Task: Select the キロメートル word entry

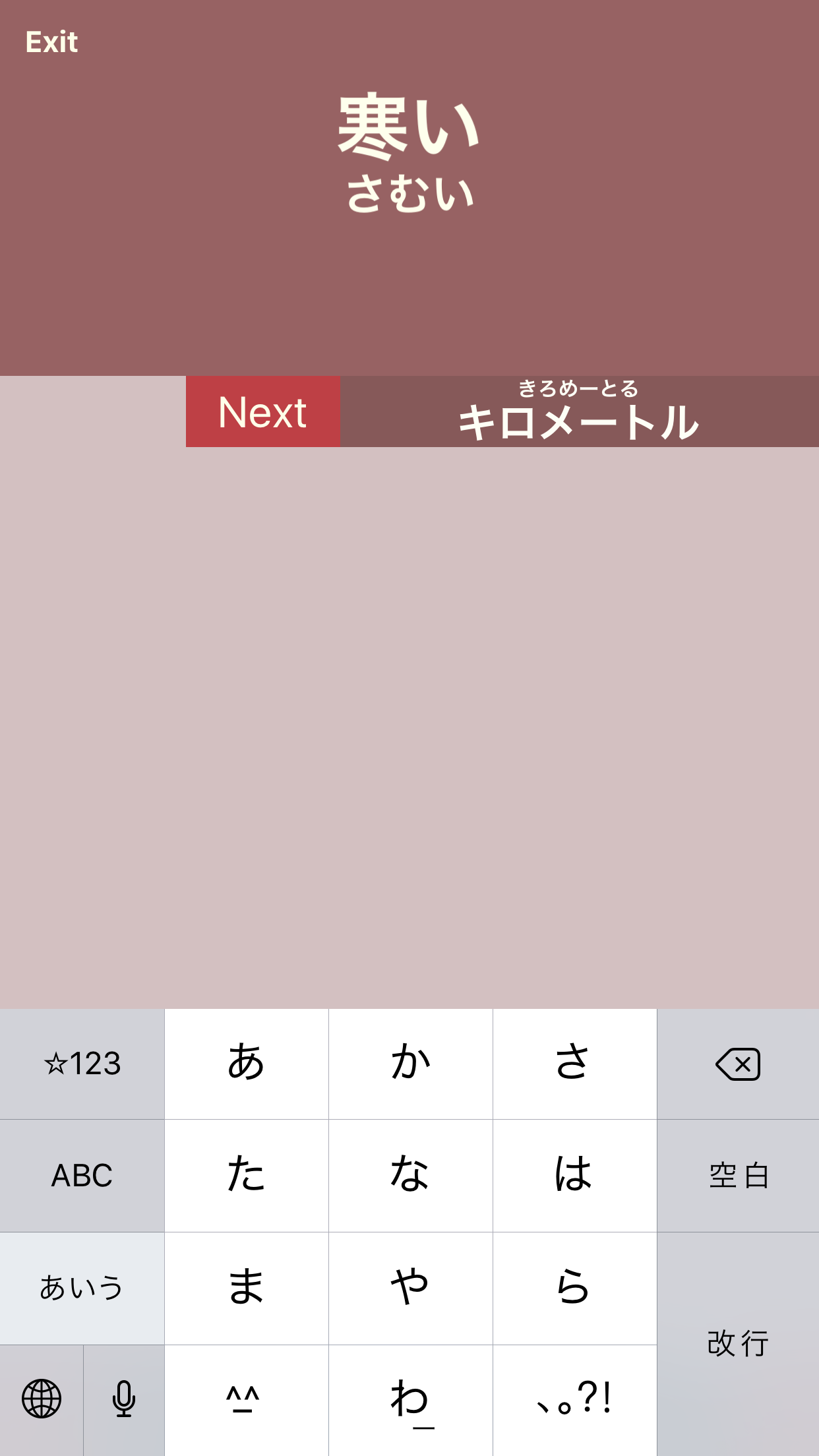Action: (579, 411)
